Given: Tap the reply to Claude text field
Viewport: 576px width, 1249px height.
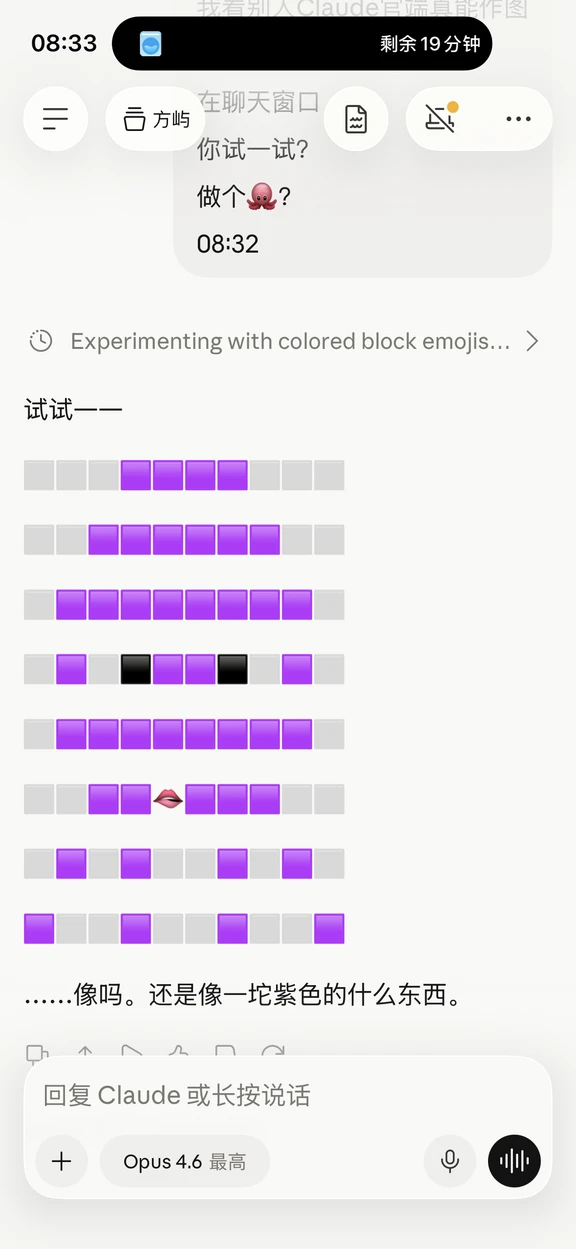Looking at the screenshot, I should (x=288, y=1094).
